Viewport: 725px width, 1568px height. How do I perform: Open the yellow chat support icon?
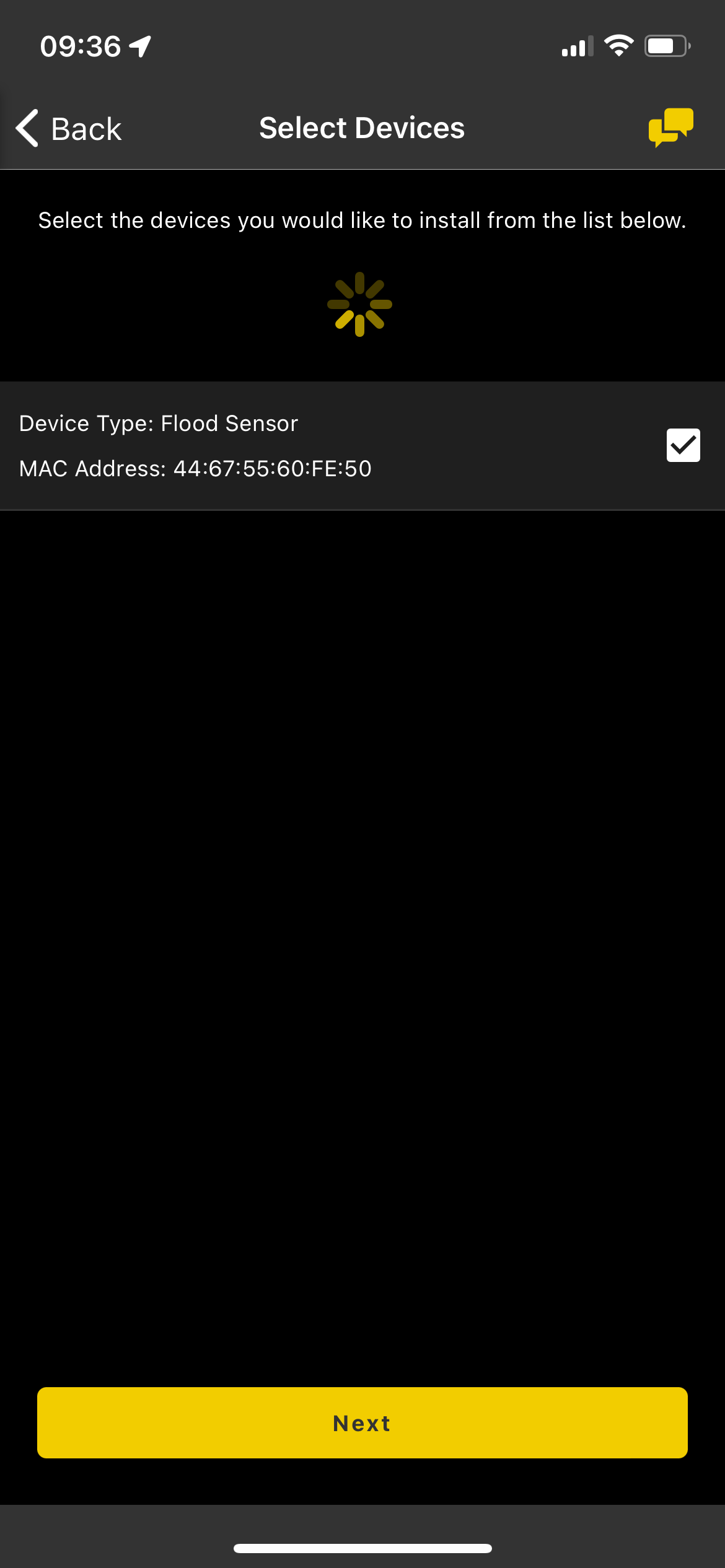point(671,128)
